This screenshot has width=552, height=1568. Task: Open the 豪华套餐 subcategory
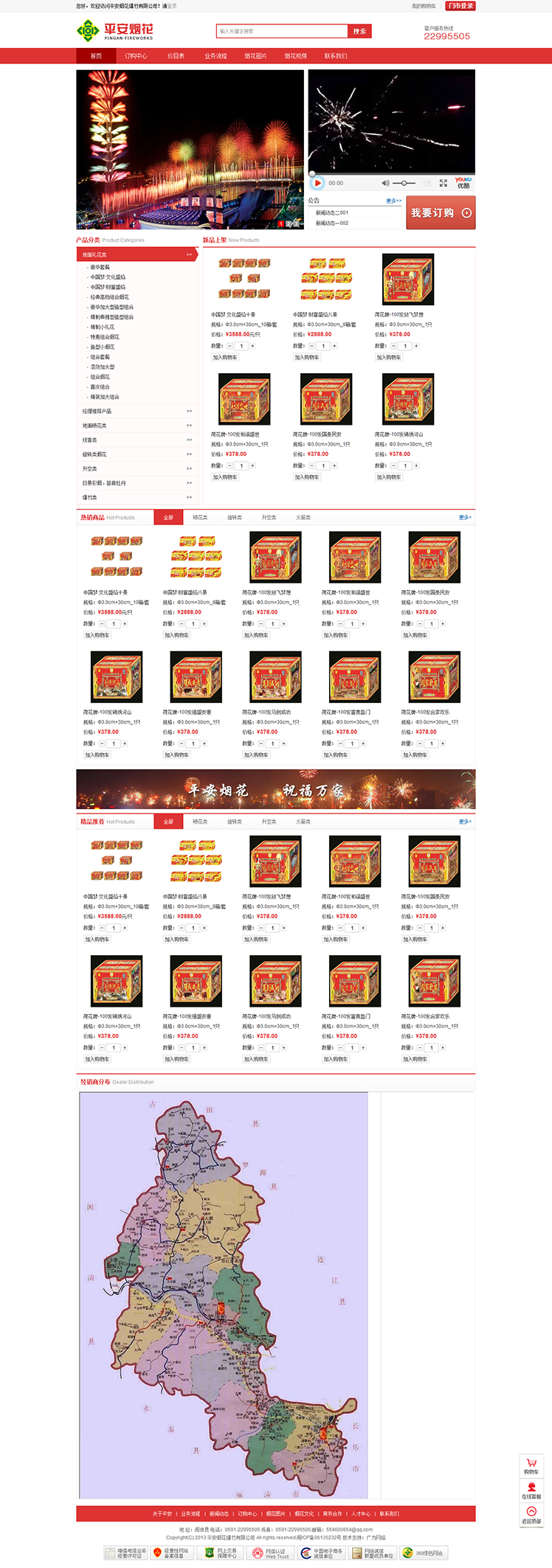[100, 267]
